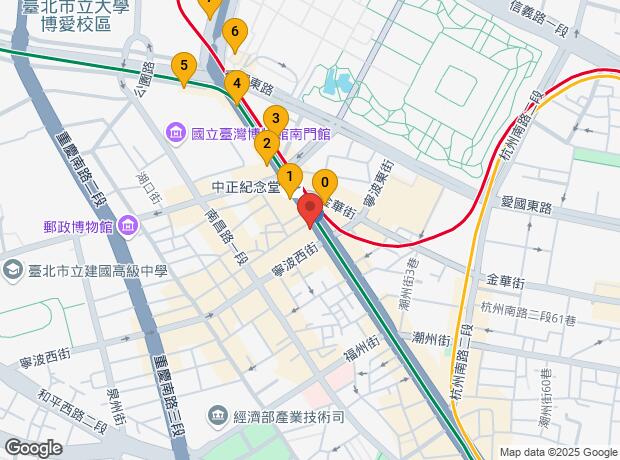620x460 pixels.
Task: Open the 國立臺灣博物館南門館 place icon
Action: (175, 132)
